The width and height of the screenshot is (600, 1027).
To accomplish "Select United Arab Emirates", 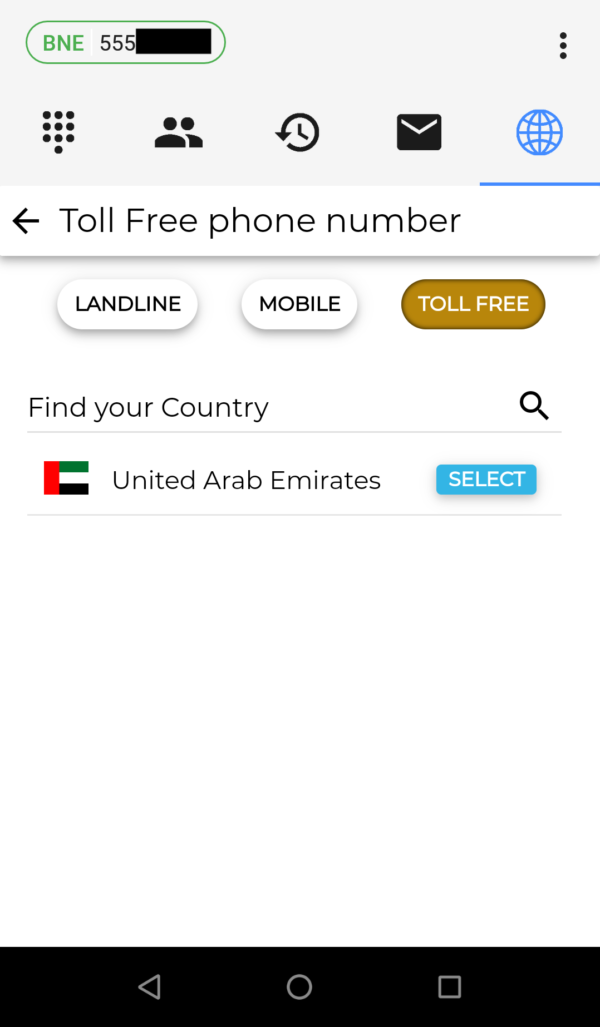I will tap(486, 479).
